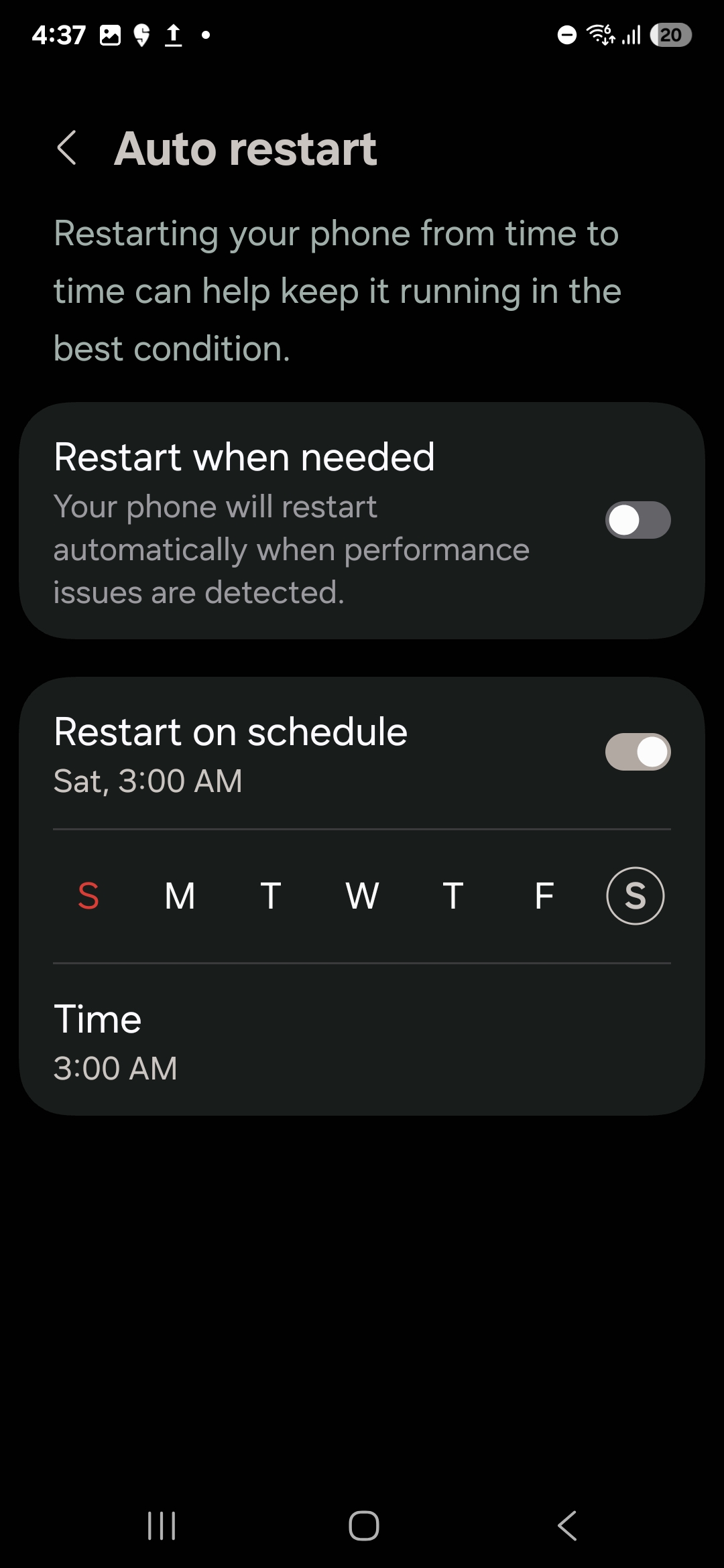Enable the Restart when needed switch
The image size is (724, 1568).
click(x=638, y=520)
